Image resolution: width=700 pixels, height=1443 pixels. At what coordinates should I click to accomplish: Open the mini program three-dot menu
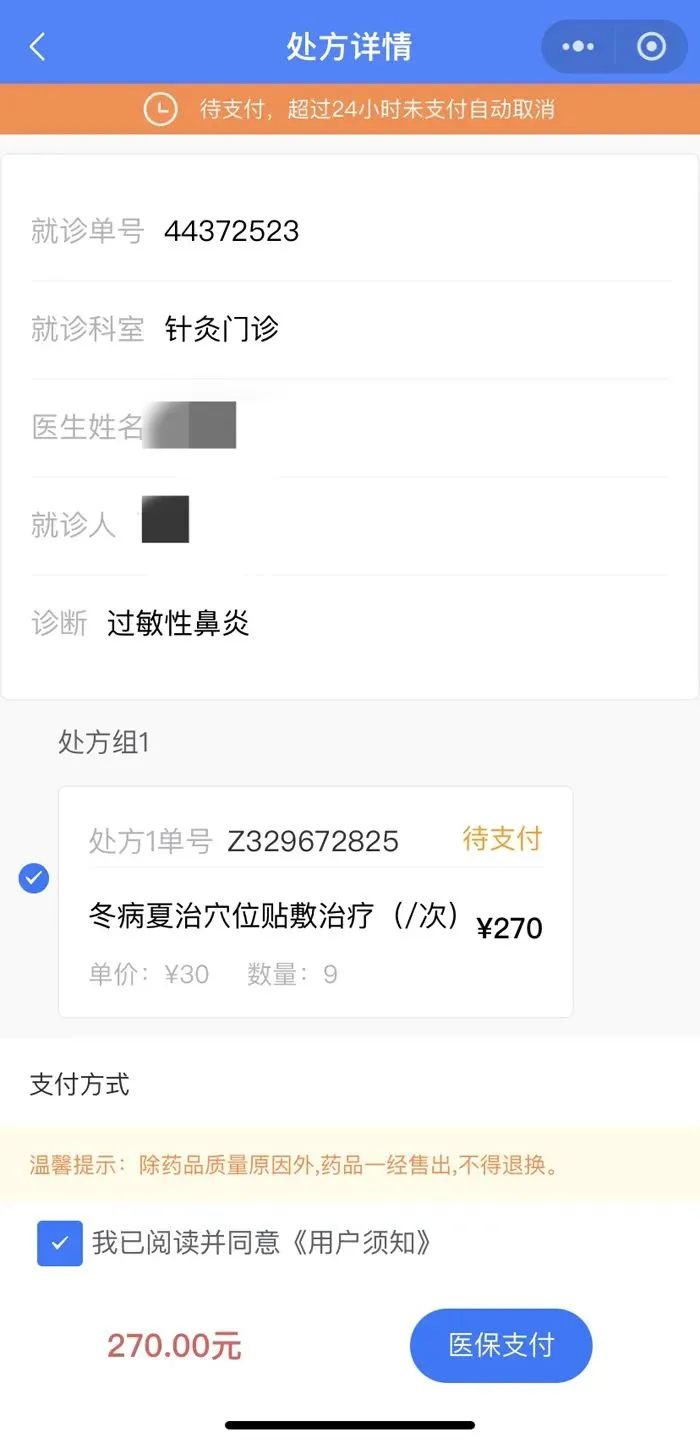[578, 46]
